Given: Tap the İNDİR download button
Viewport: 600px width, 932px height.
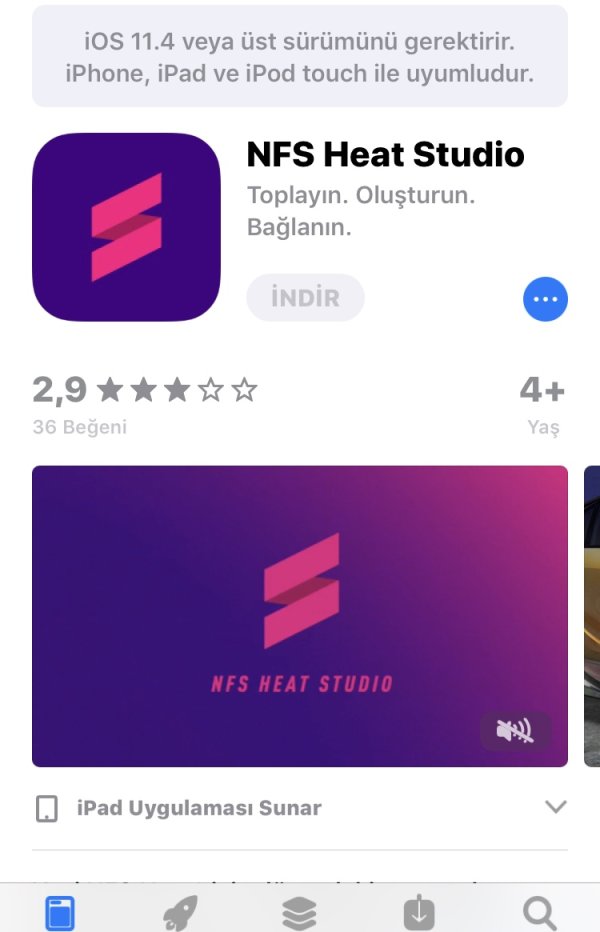Looking at the screenshot, I should (305, 298).
